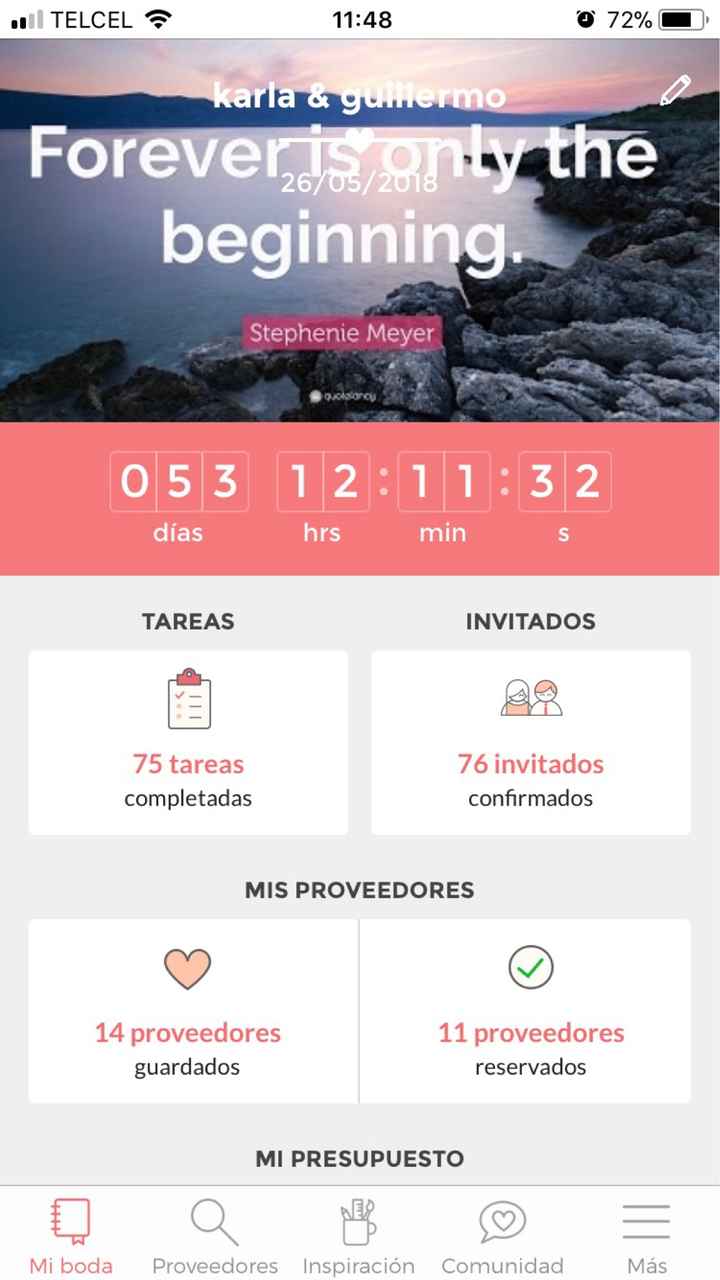Viewport: 720px width, 1280px height.
Task: Open the Proveedores search icon
Action: point(213,1220)
